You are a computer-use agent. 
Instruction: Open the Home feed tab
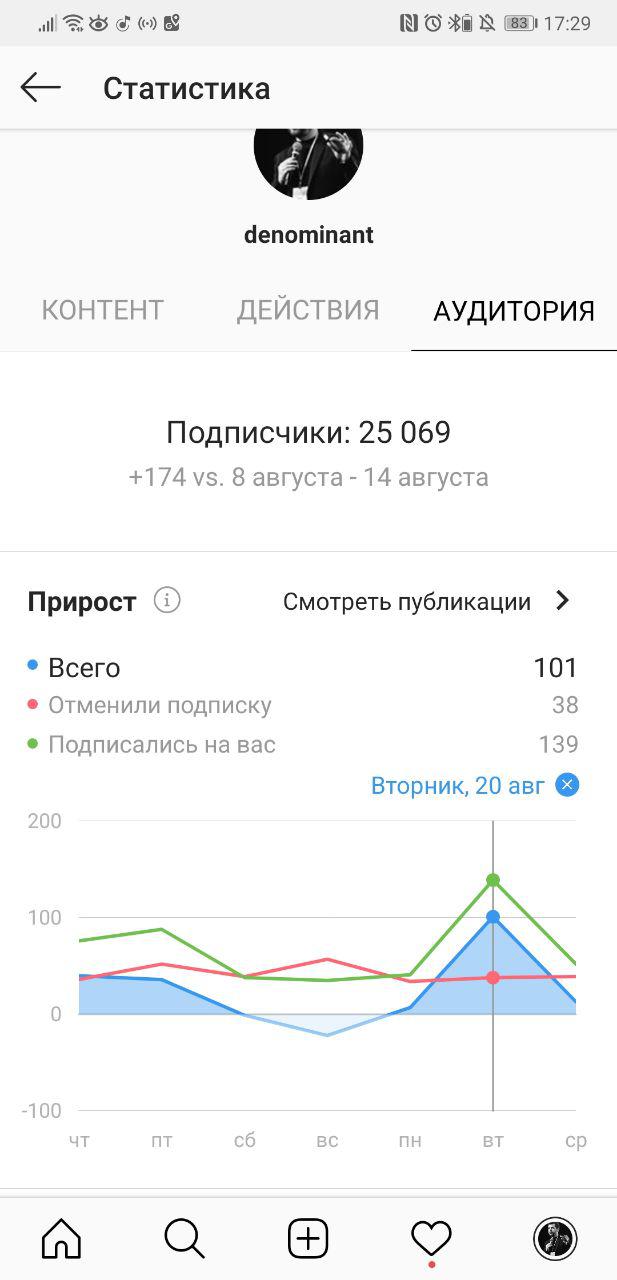tap(61, 1239)
